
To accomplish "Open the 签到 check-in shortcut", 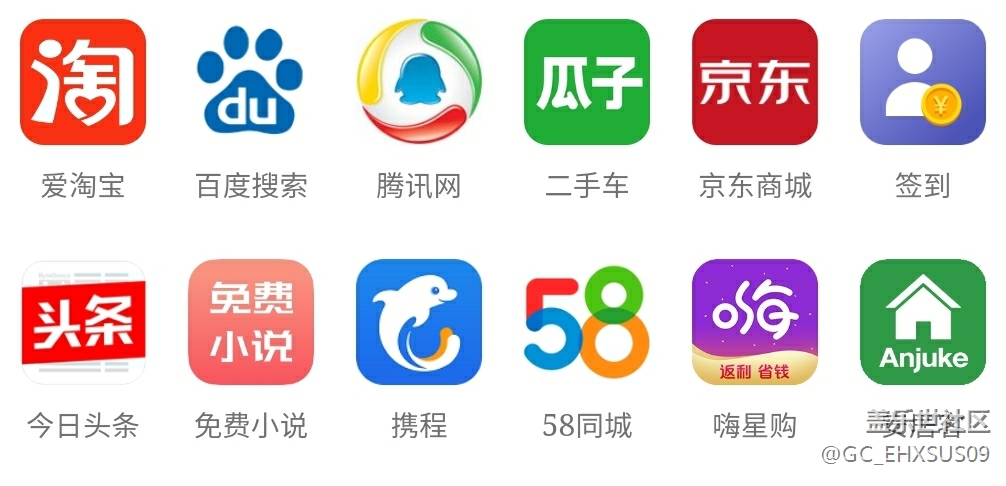I will tap(922, 82).
